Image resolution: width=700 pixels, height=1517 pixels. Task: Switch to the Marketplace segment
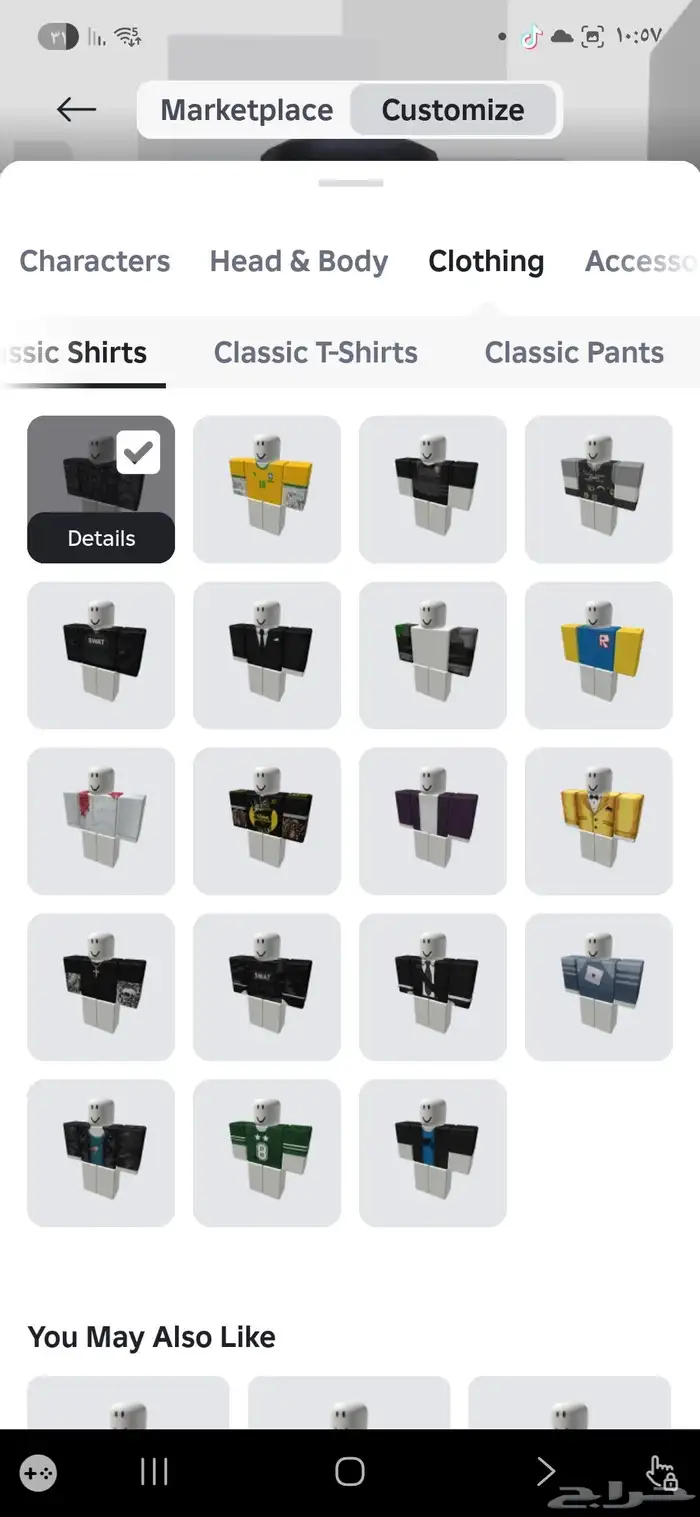point(247,110)
